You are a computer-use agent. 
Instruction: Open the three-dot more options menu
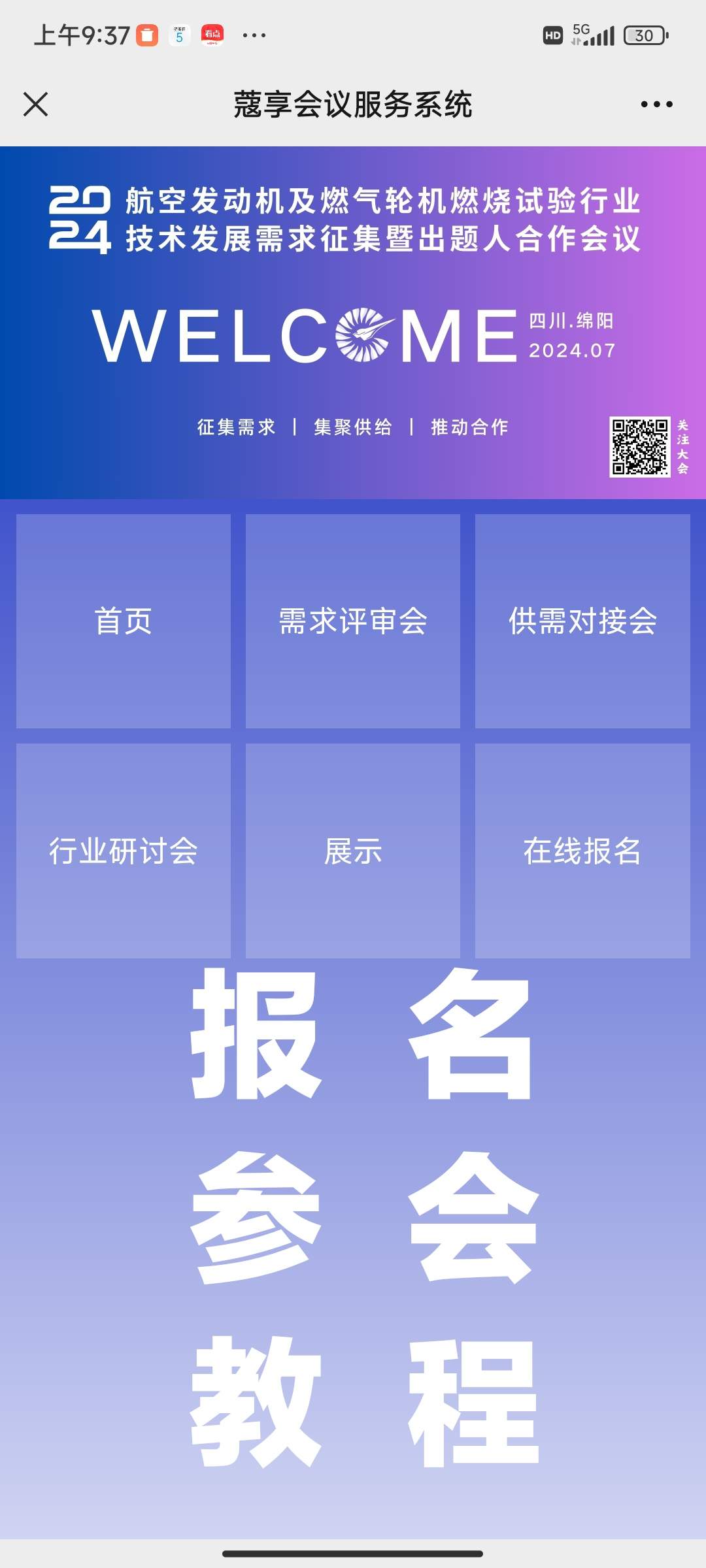tap(656, 104)
